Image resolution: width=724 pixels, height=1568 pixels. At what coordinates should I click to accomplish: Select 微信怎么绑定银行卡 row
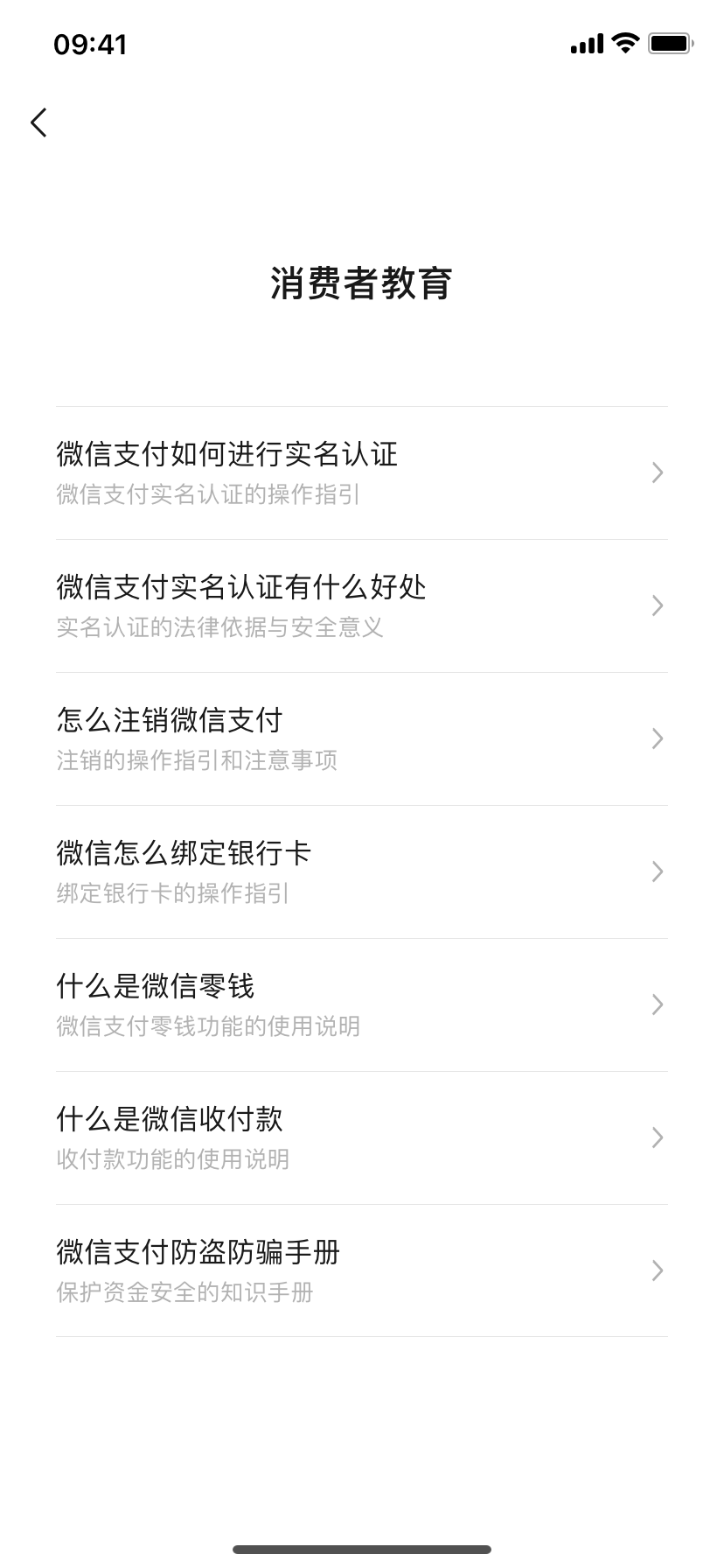tap(361, 871)
